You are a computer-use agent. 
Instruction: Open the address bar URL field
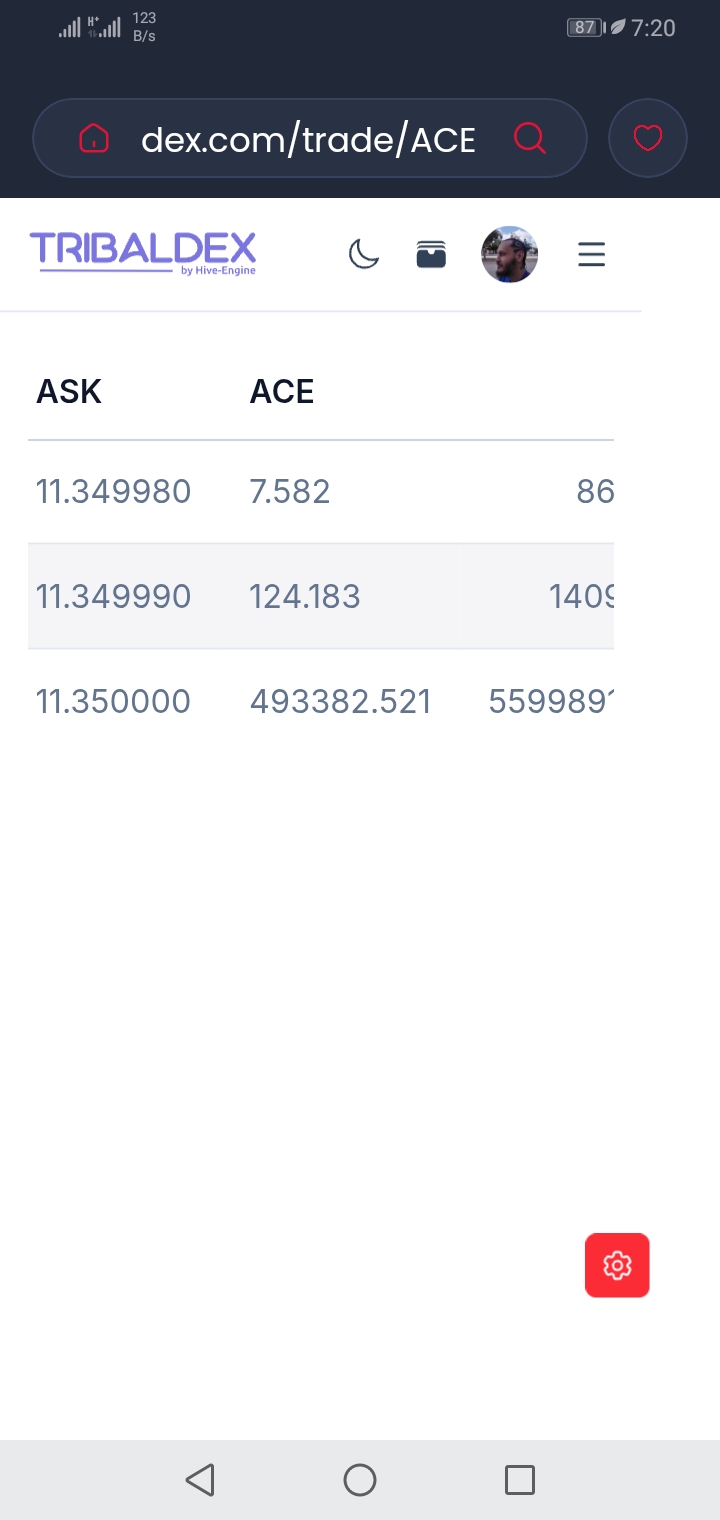(x=308, y=140)
